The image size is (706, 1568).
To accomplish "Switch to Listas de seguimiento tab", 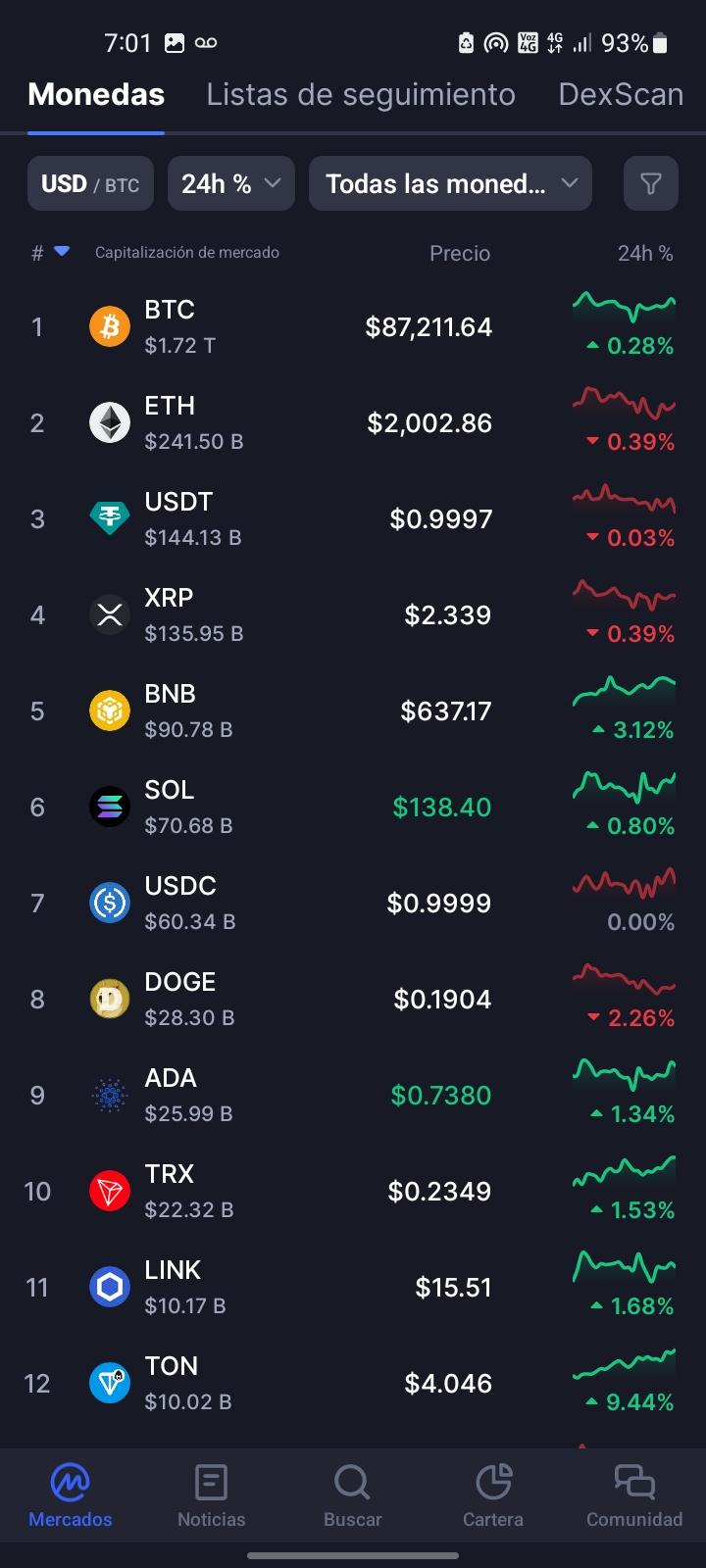I will 360,94.
